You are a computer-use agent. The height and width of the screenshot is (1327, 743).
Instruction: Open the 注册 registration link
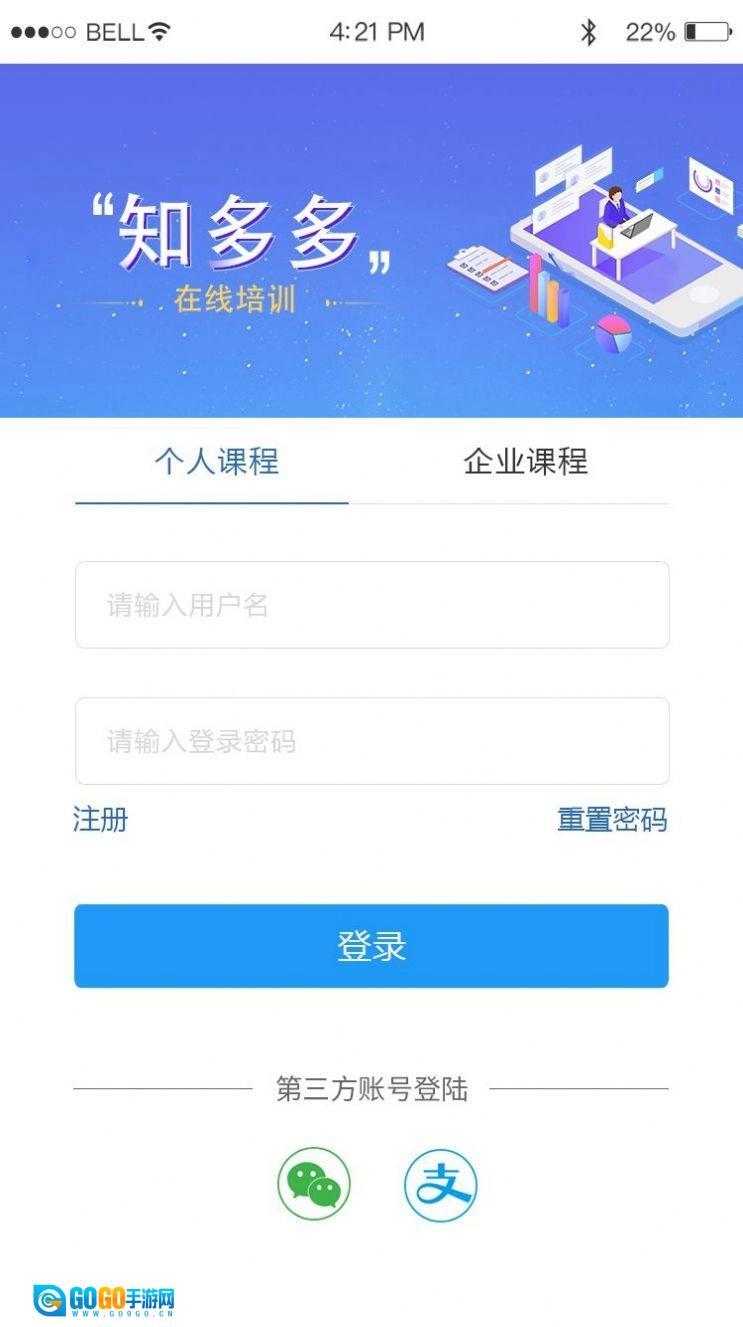pyautogui.click(x=101, y=820)
